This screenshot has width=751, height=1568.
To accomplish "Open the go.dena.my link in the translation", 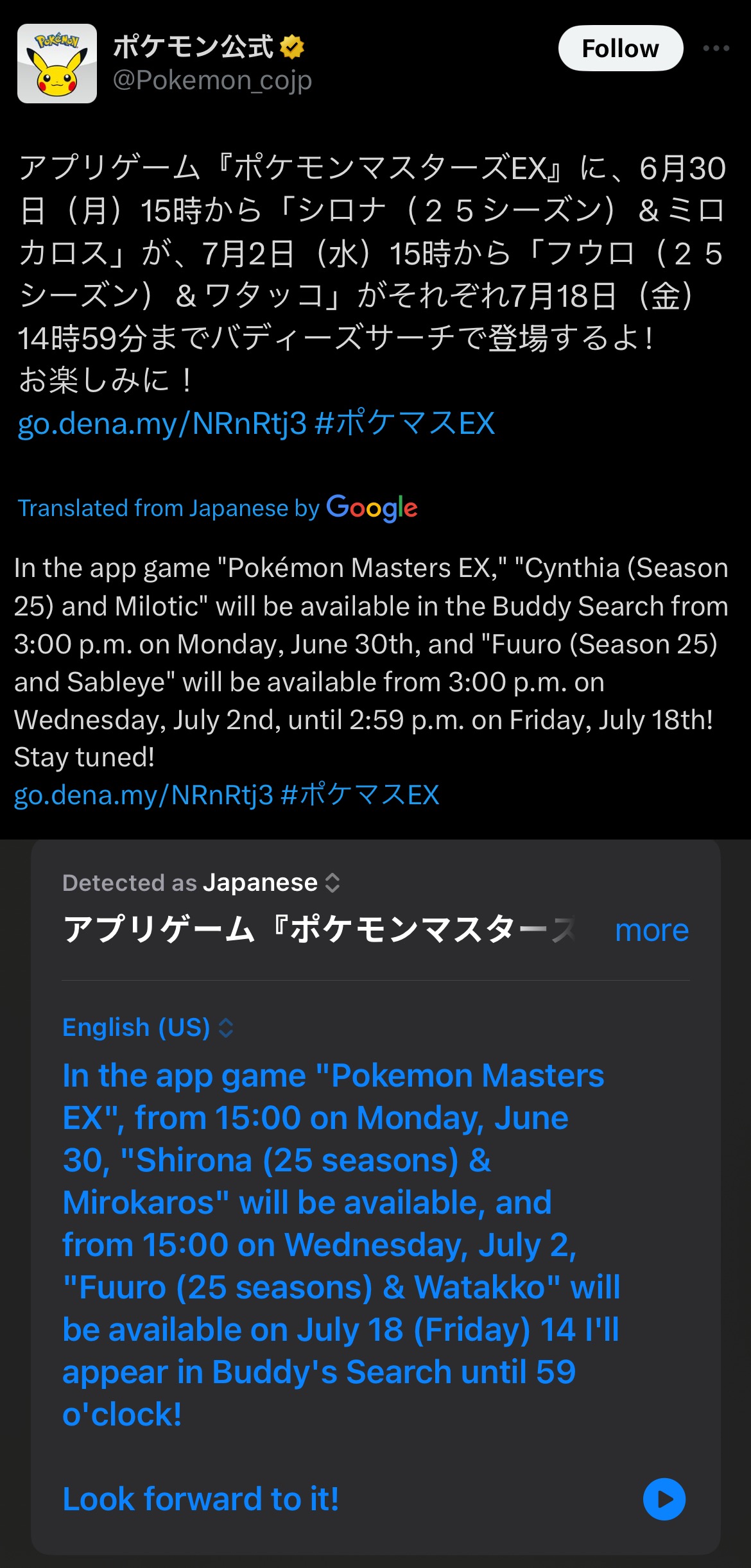I will 144,795.
